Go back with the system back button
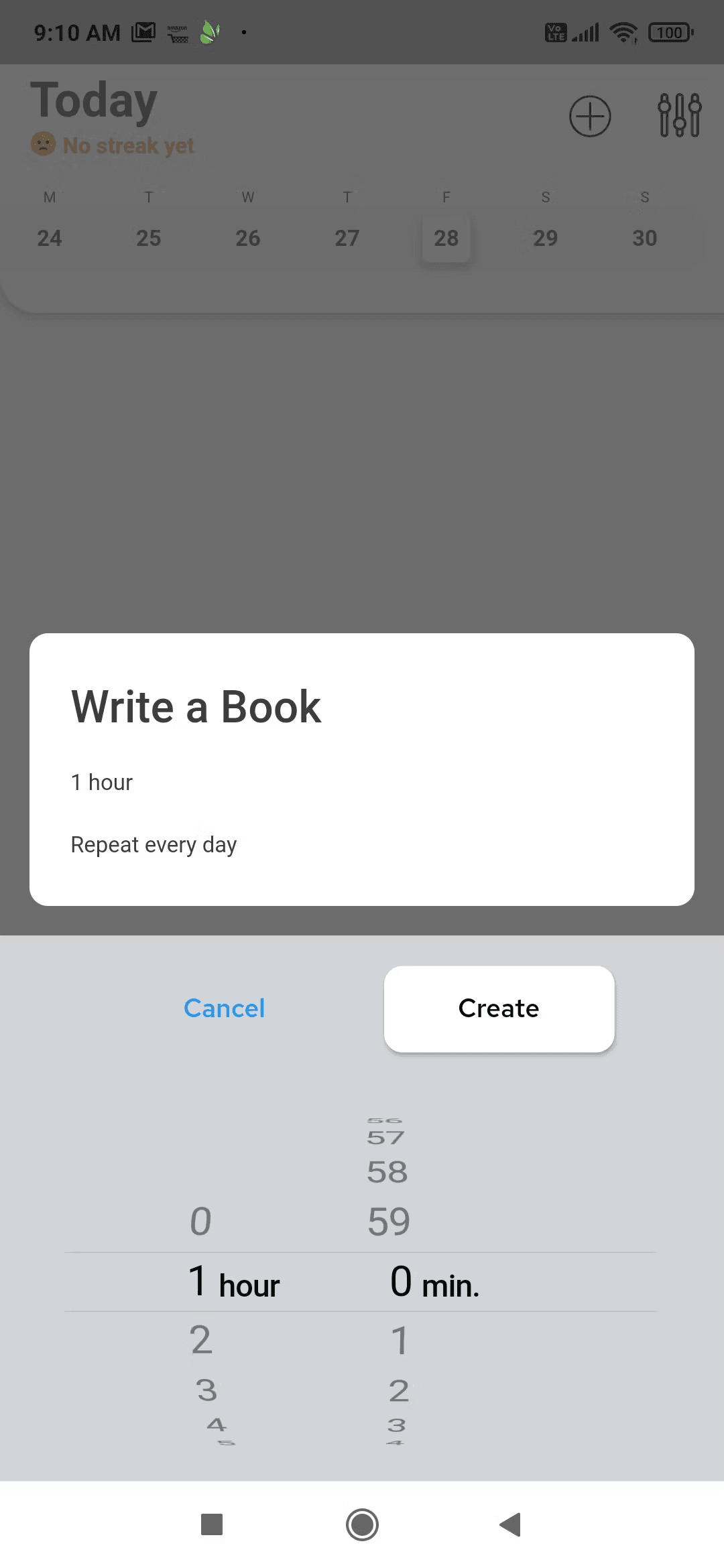The image size is (724, 1568). (511, 1524)
